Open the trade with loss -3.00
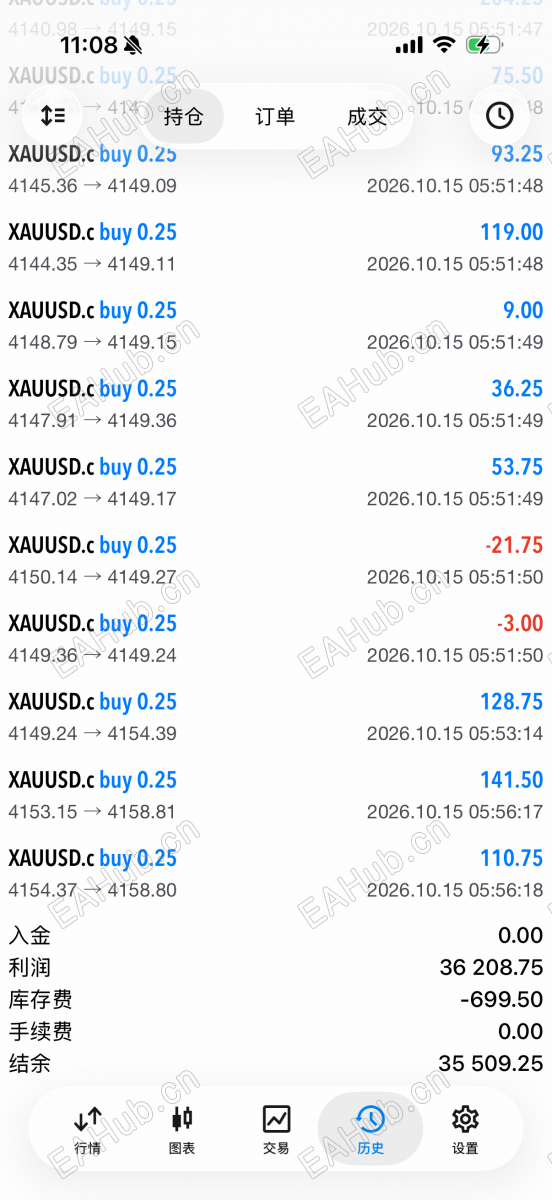 point(276,639)
